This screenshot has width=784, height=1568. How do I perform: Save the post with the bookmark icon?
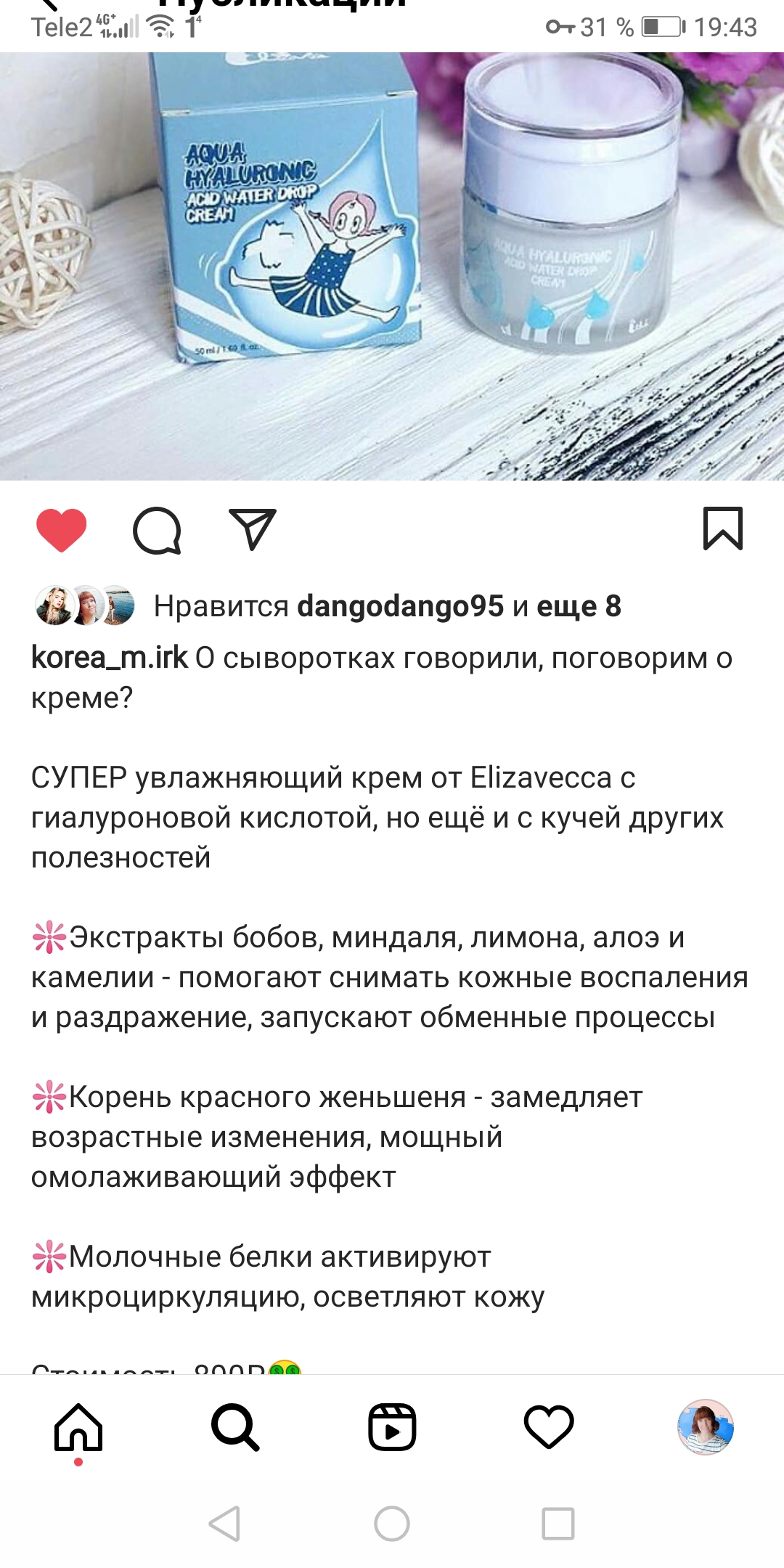point(723,528)
